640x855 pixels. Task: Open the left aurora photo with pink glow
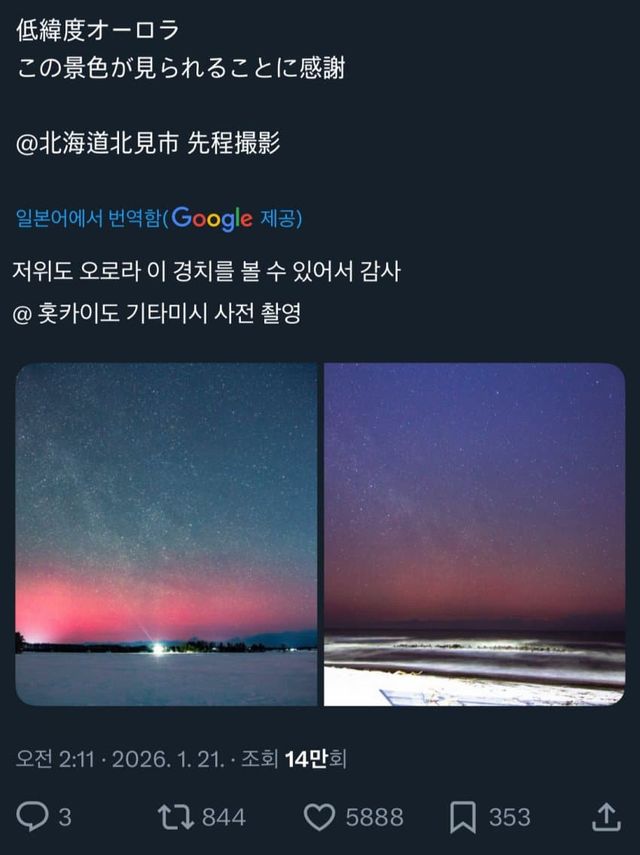click(166, 534)
